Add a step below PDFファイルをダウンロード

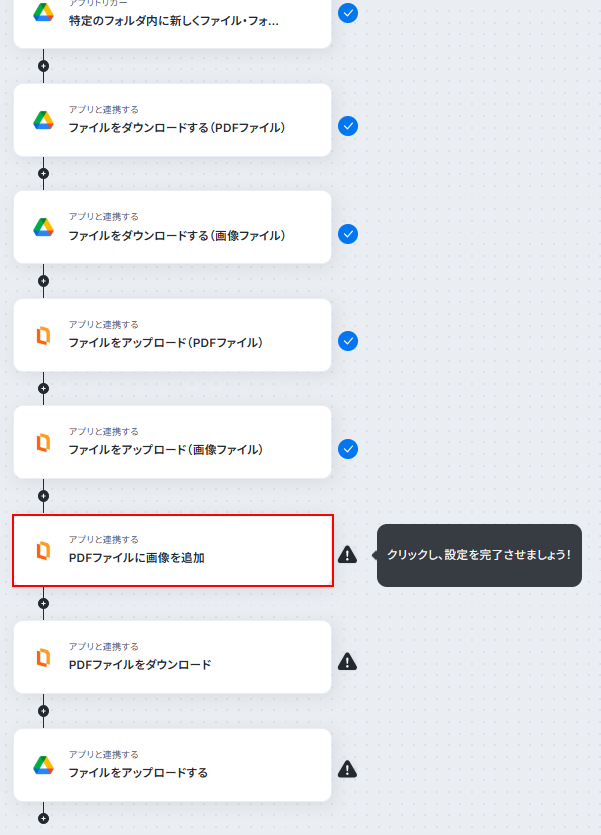coord(42,711)
